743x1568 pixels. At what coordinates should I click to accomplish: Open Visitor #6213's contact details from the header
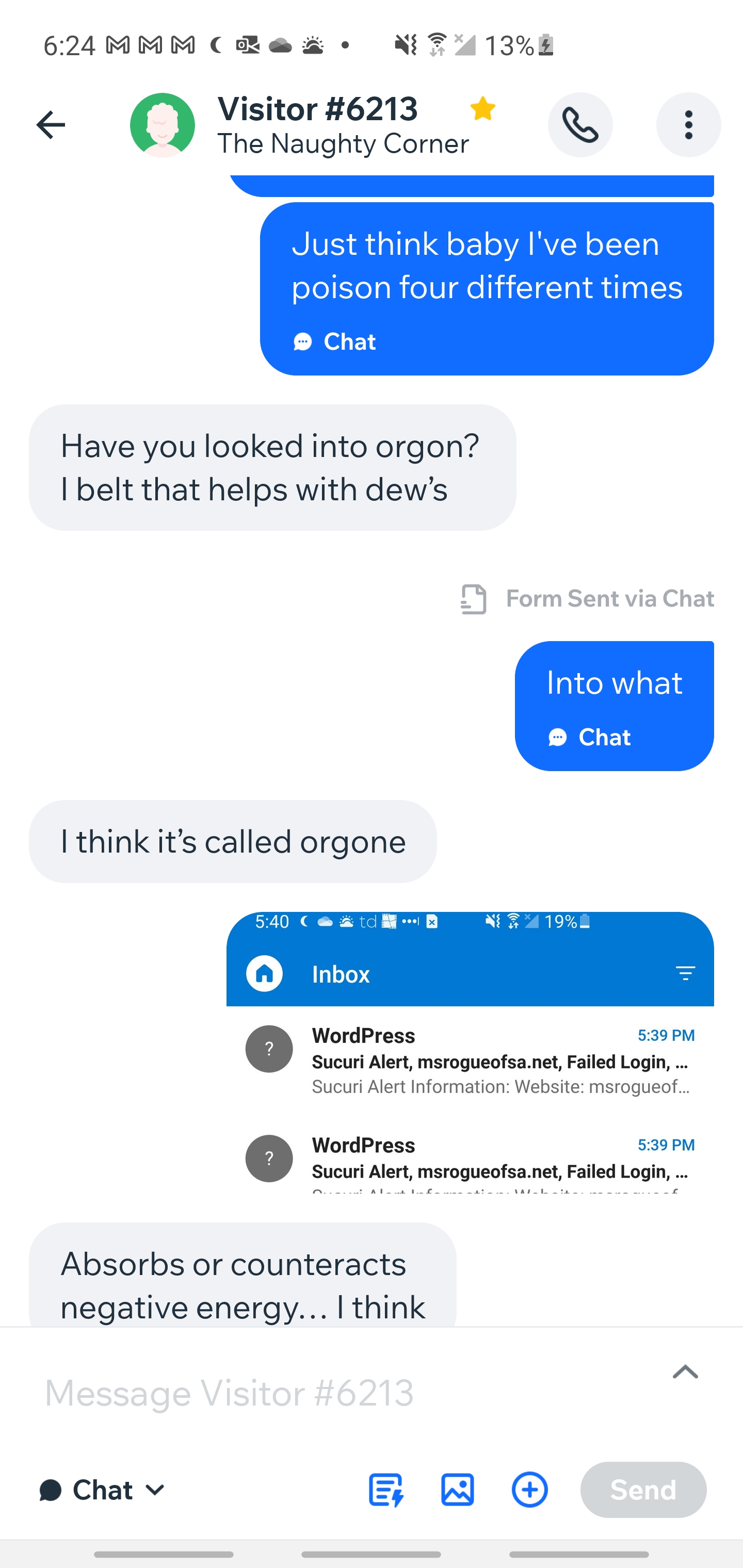coord(317,125)
